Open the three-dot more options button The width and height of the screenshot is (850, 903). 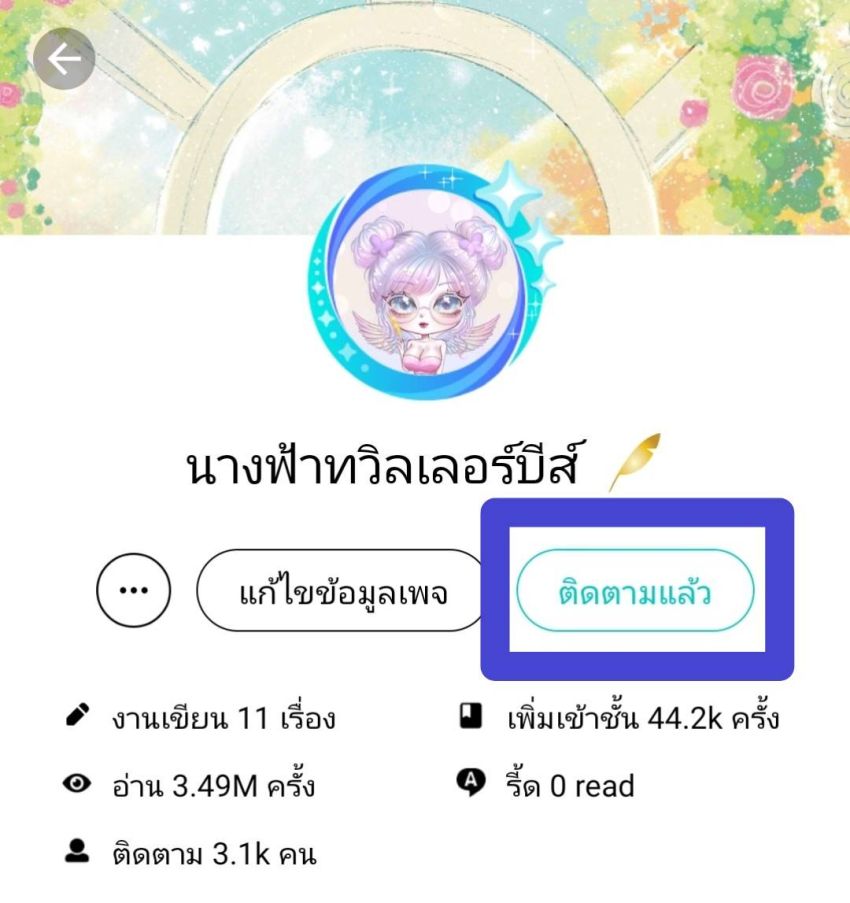133,590
